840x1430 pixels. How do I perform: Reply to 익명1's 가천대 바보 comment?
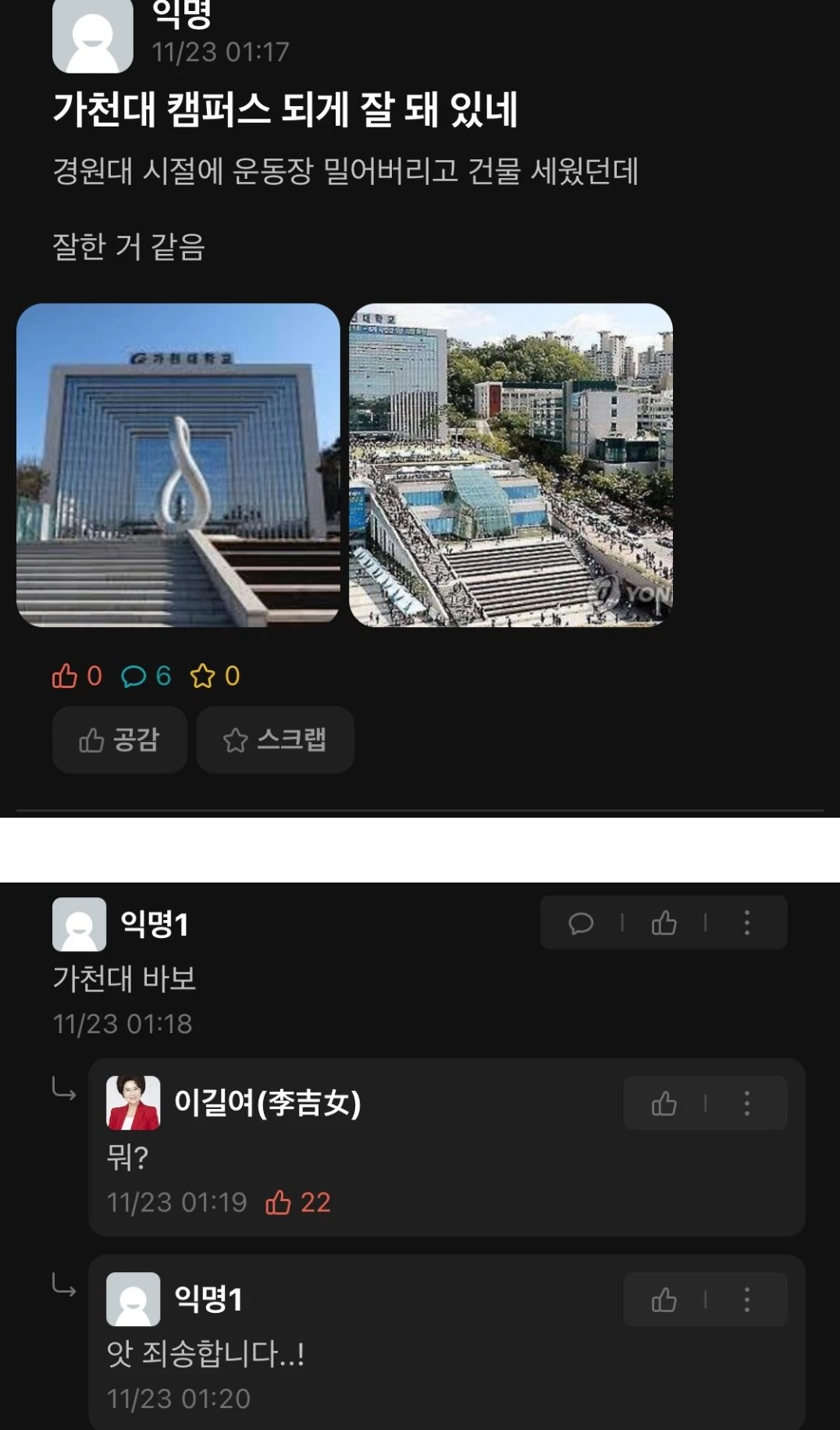pyautogui.click(x=581, y=923)
